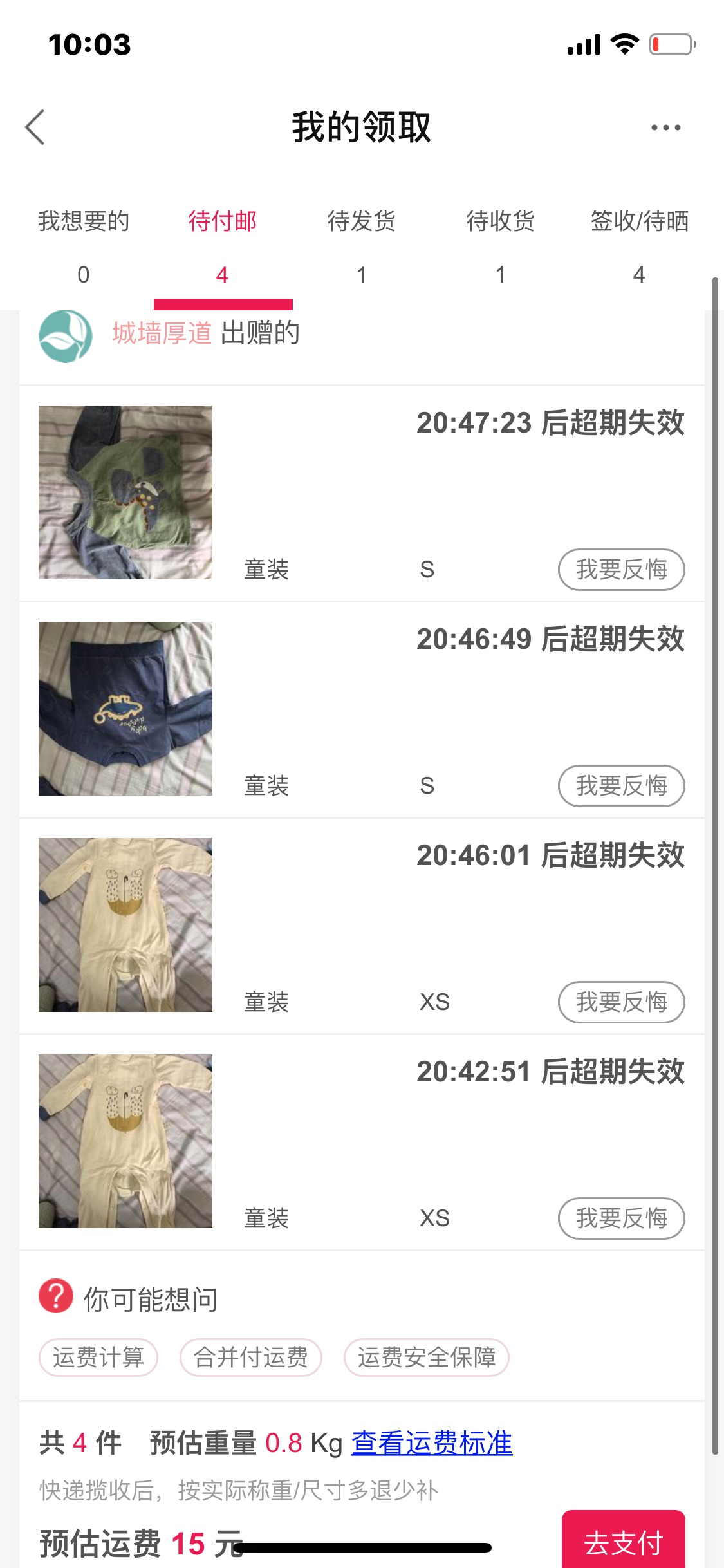
Task: Open the 查看运费标准 link
Action: [432, 1442]
